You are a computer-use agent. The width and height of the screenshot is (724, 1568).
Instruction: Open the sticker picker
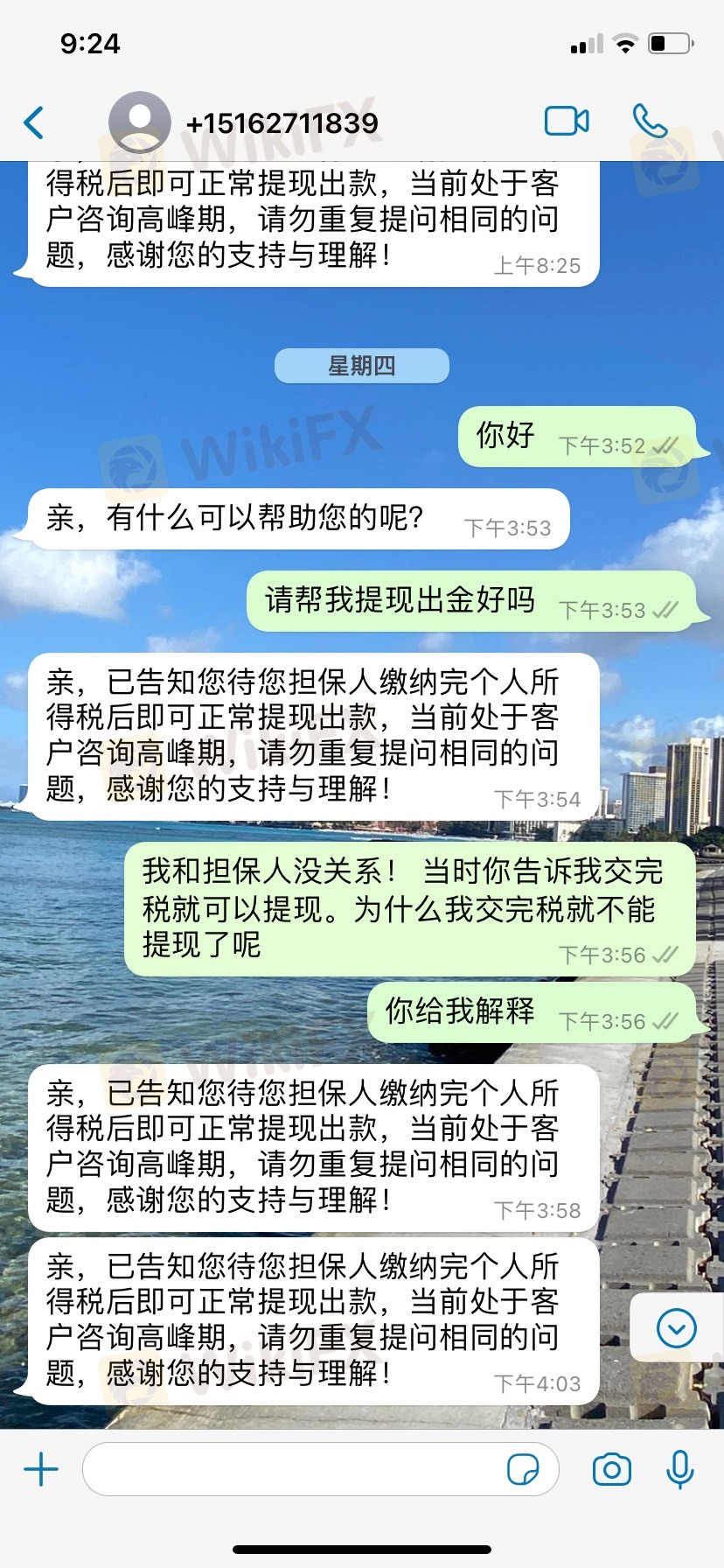523,1469
